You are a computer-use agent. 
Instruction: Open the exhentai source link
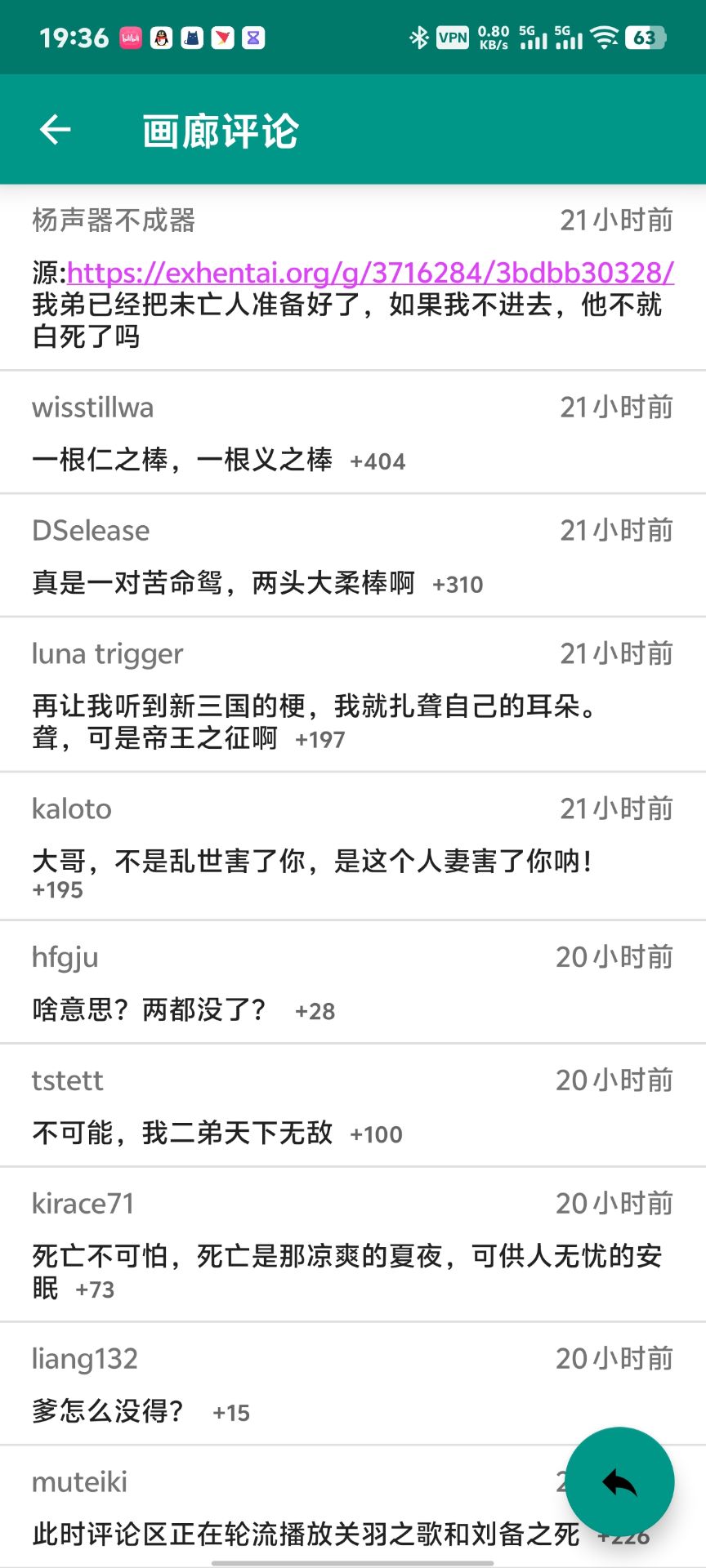tap(369, 272)
